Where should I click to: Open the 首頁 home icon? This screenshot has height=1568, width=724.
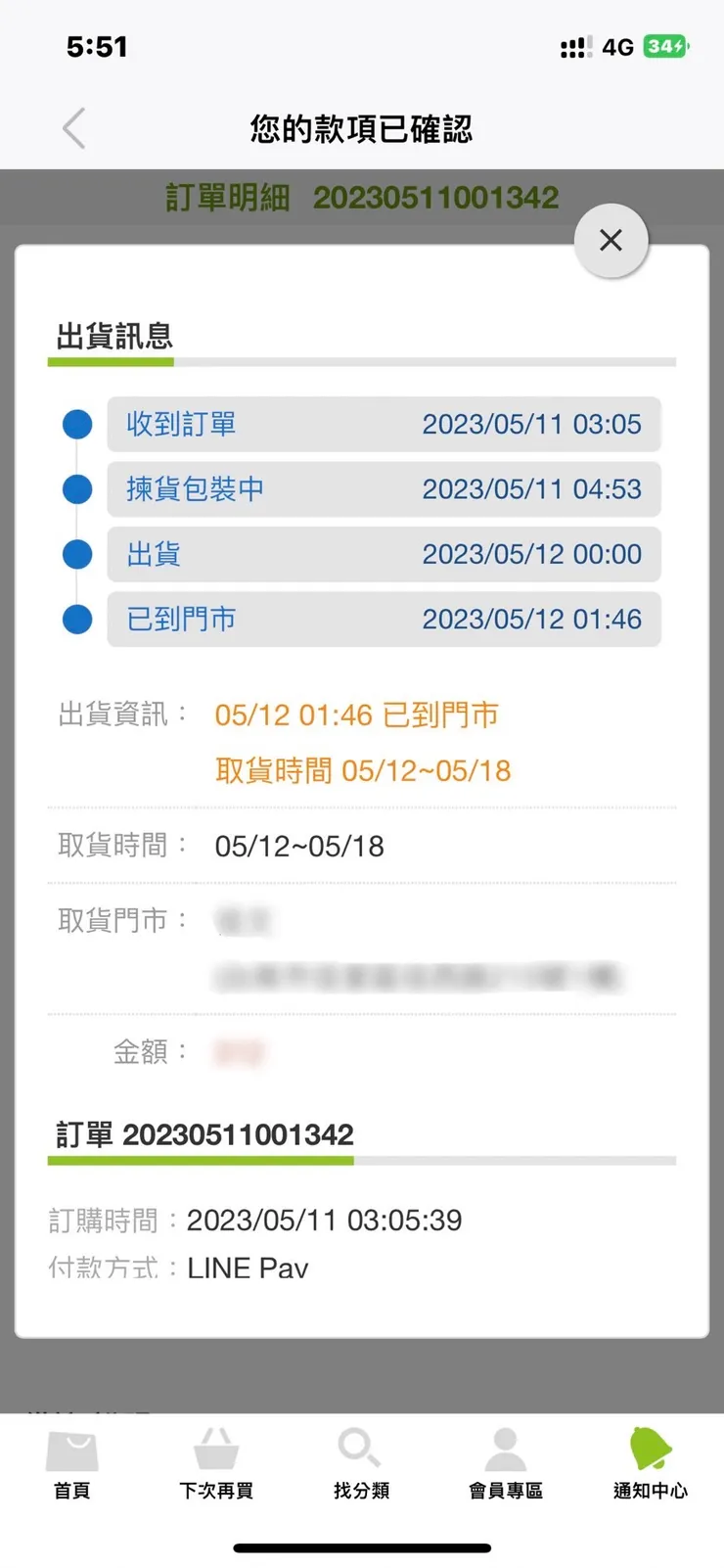click(x=71, y=1463)
